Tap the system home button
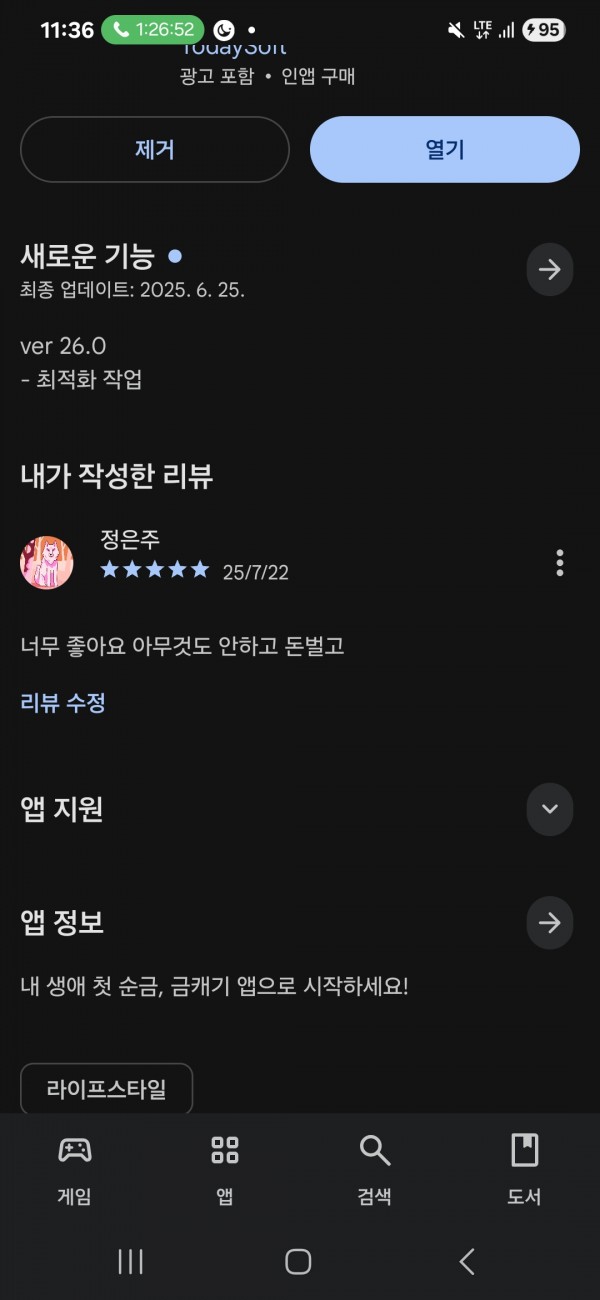This screenshot has height=1300, width=600. pyautogui.click(x=298, y=1261)
